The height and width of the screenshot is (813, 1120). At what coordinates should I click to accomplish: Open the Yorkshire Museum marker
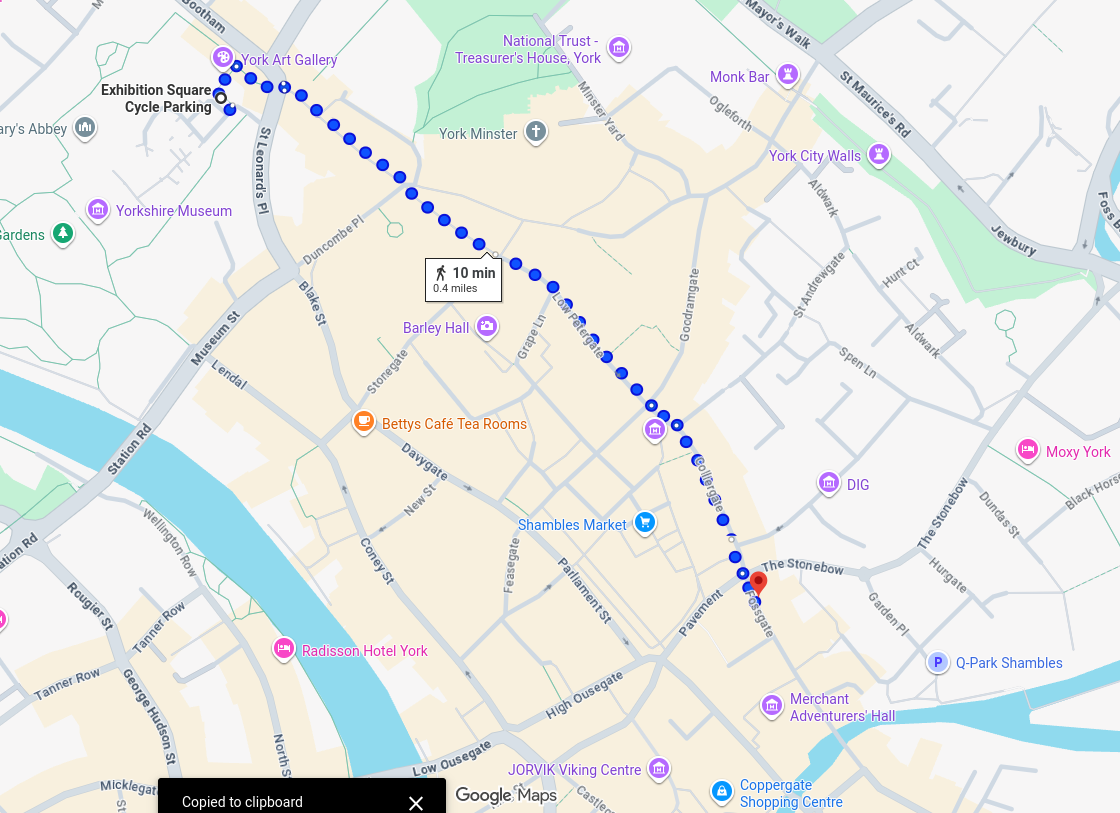[x=98, y=210]
